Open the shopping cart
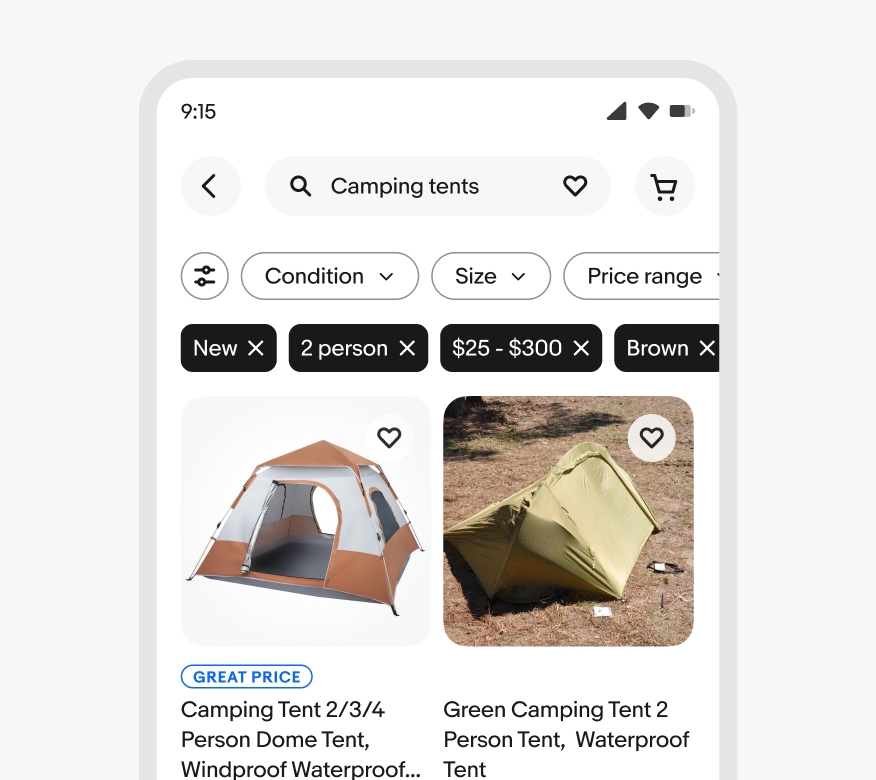The image size is (876, 780). pyautogui.click(x=664, y=186)
